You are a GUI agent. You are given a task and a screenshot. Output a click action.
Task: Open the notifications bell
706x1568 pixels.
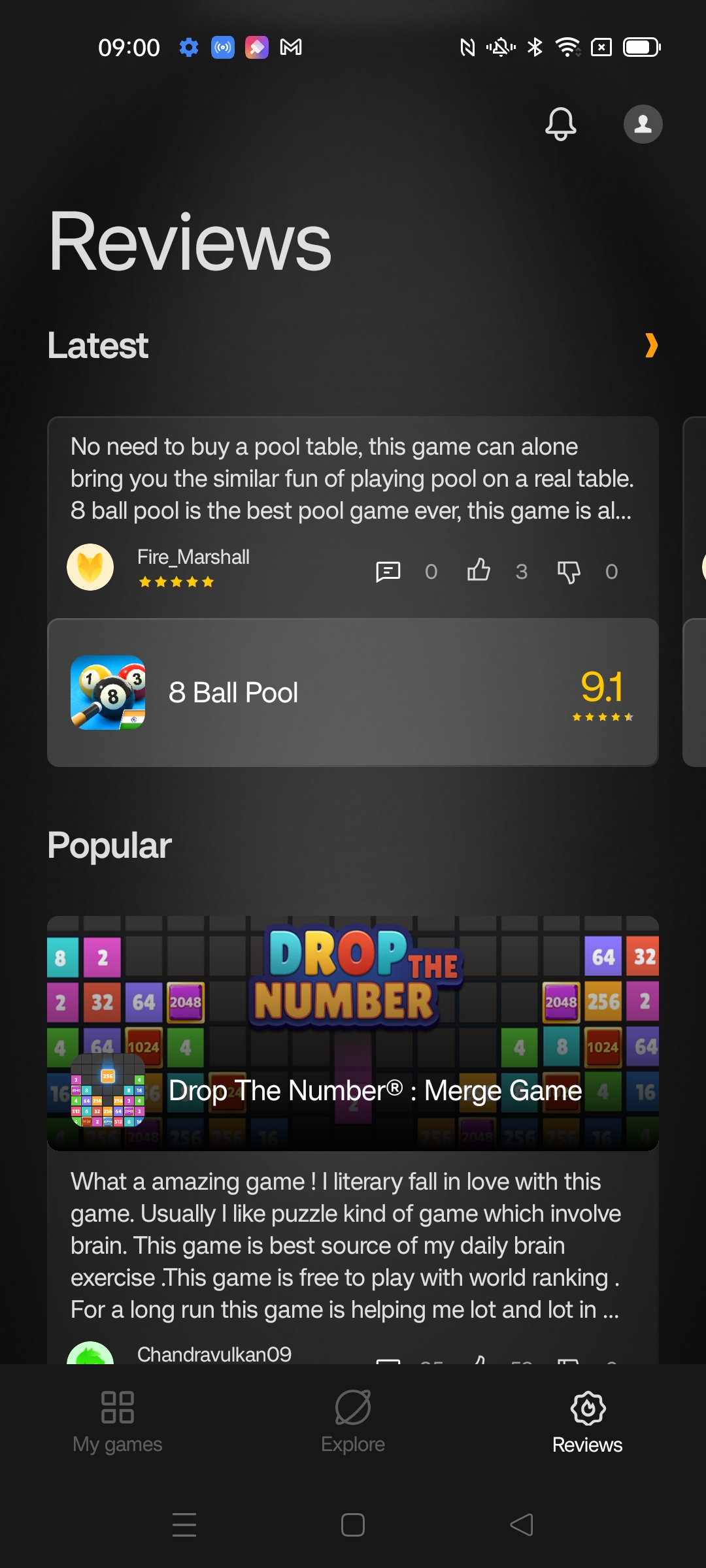pyautogui.click(x=560, y=123)
